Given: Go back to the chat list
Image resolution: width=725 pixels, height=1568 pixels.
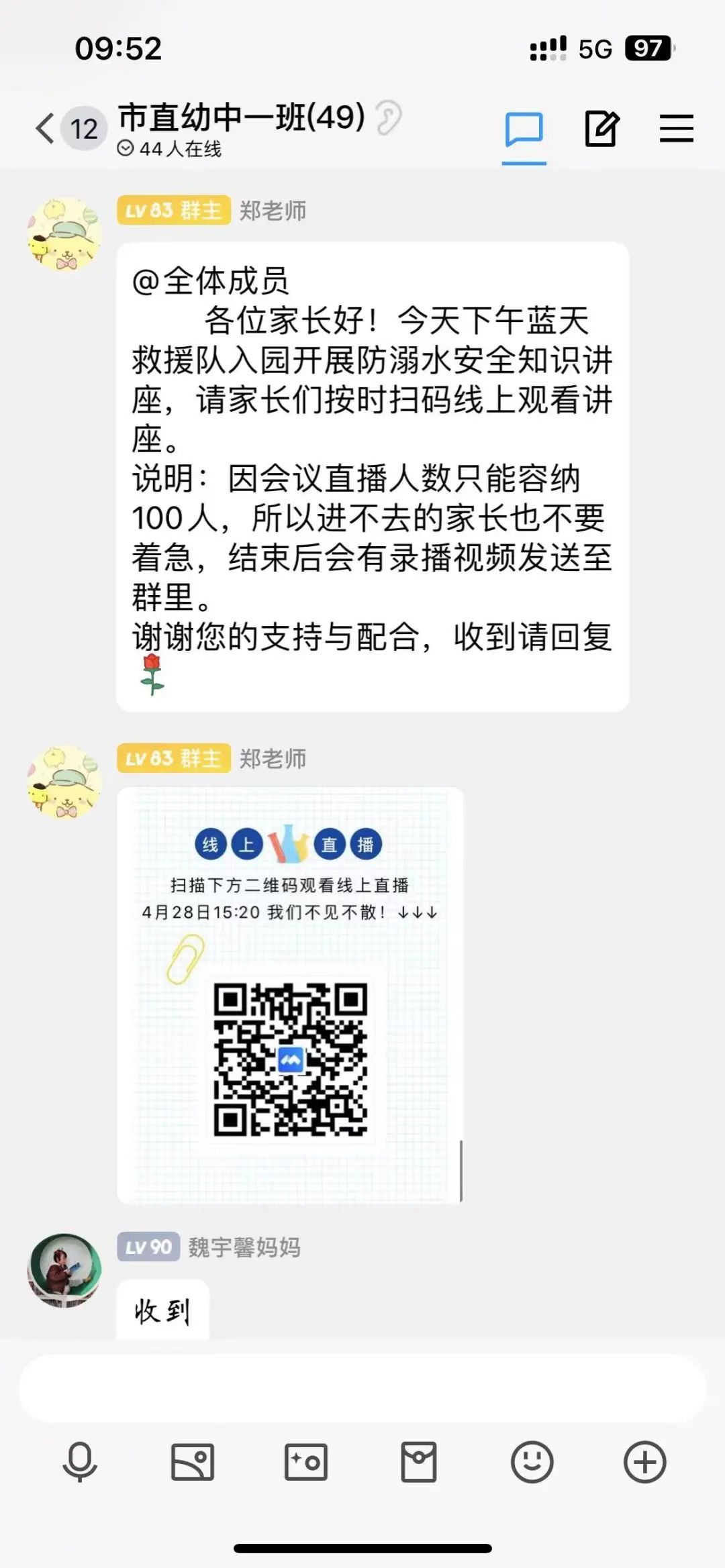Looking at the screenshot, I should point(46,129).
